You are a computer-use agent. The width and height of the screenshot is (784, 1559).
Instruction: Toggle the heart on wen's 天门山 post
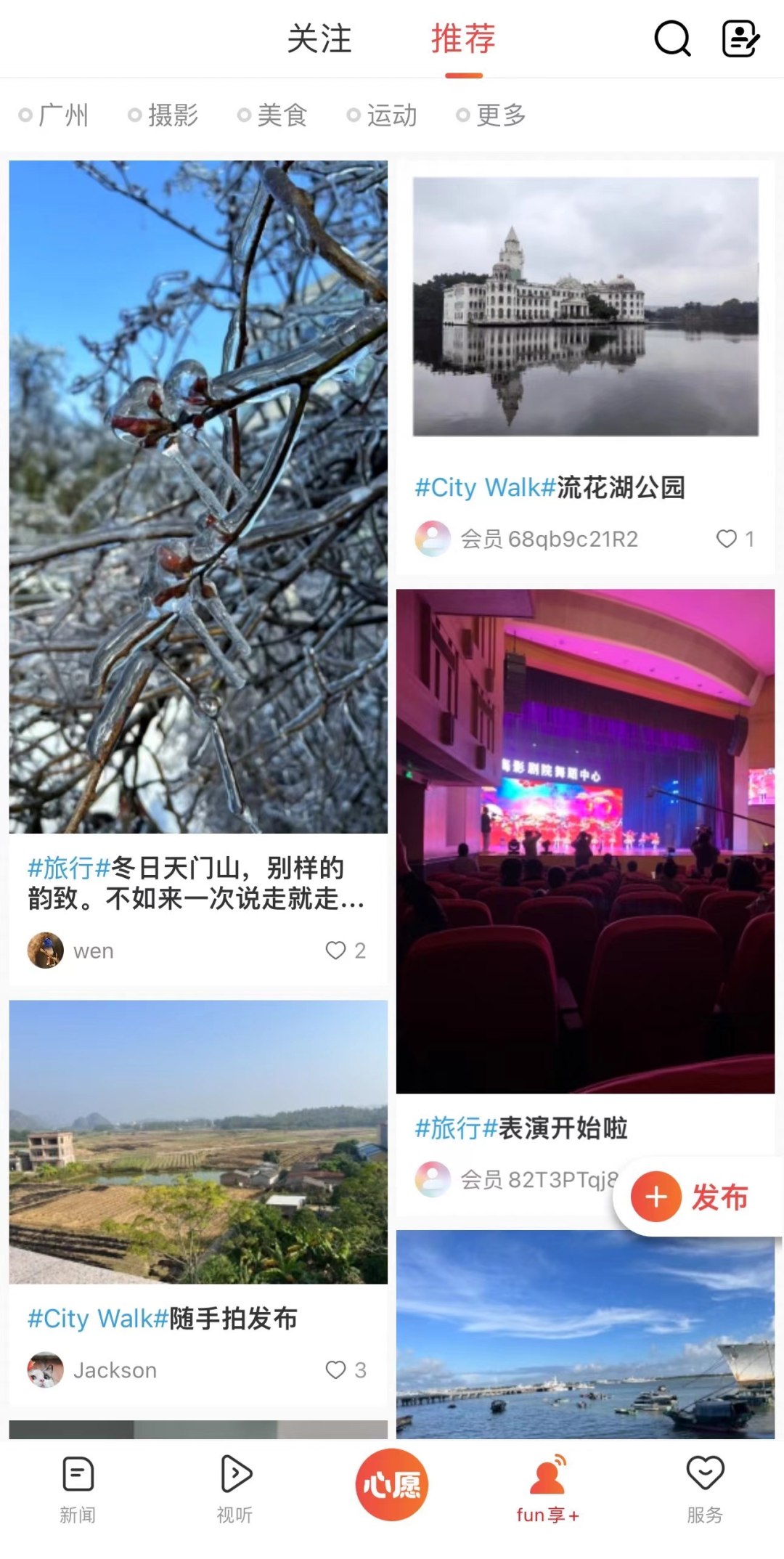tap(336, 951)
